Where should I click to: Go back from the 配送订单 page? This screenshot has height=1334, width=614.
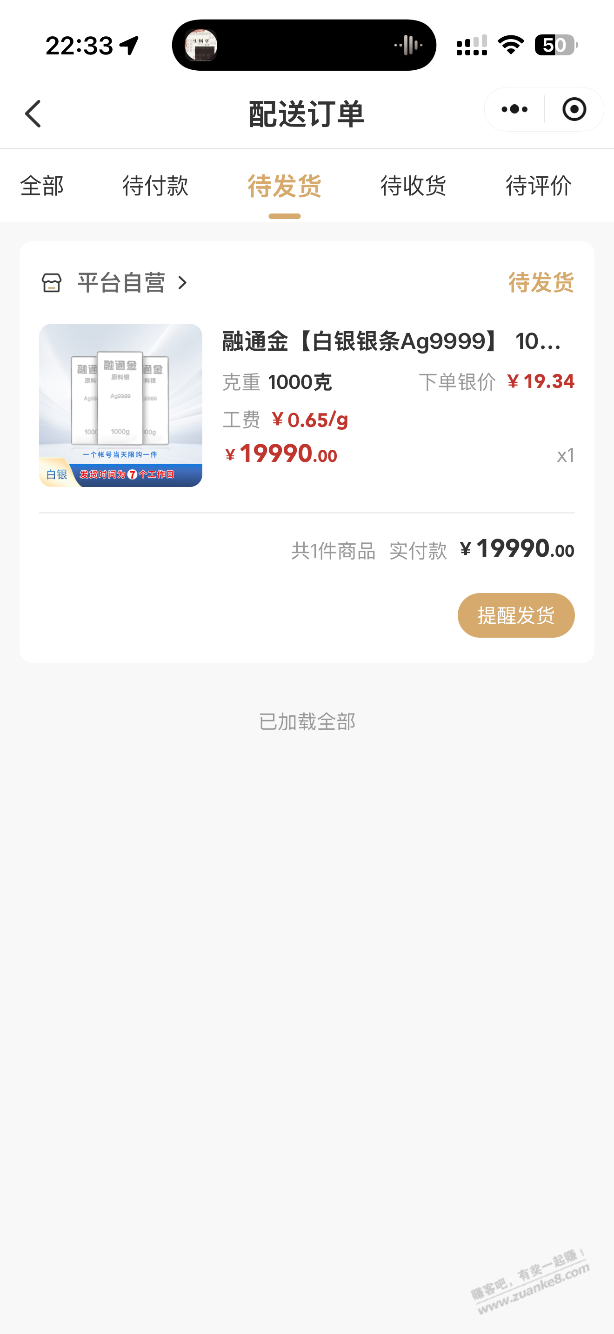(x=34, y=113)
